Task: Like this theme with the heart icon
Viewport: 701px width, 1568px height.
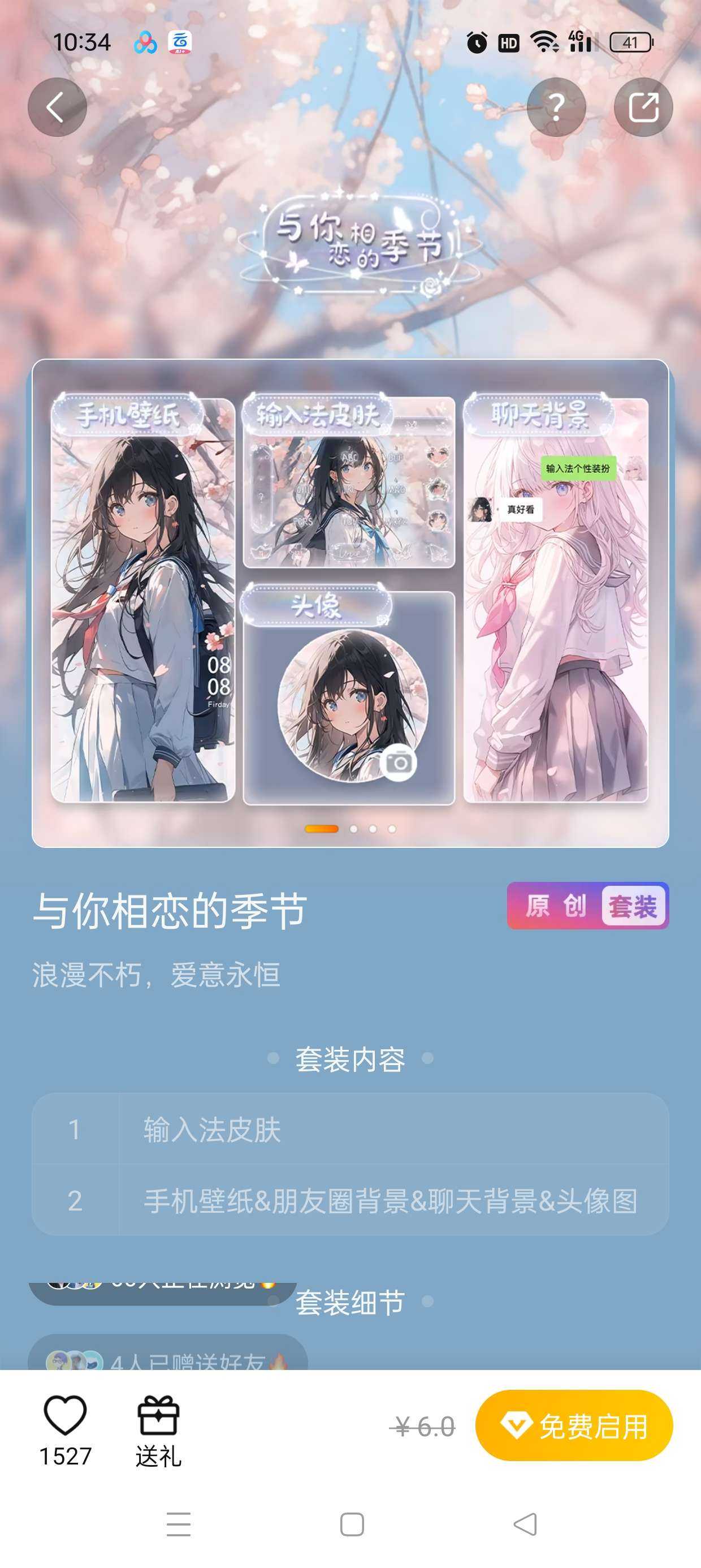Action: point(65,1416)
